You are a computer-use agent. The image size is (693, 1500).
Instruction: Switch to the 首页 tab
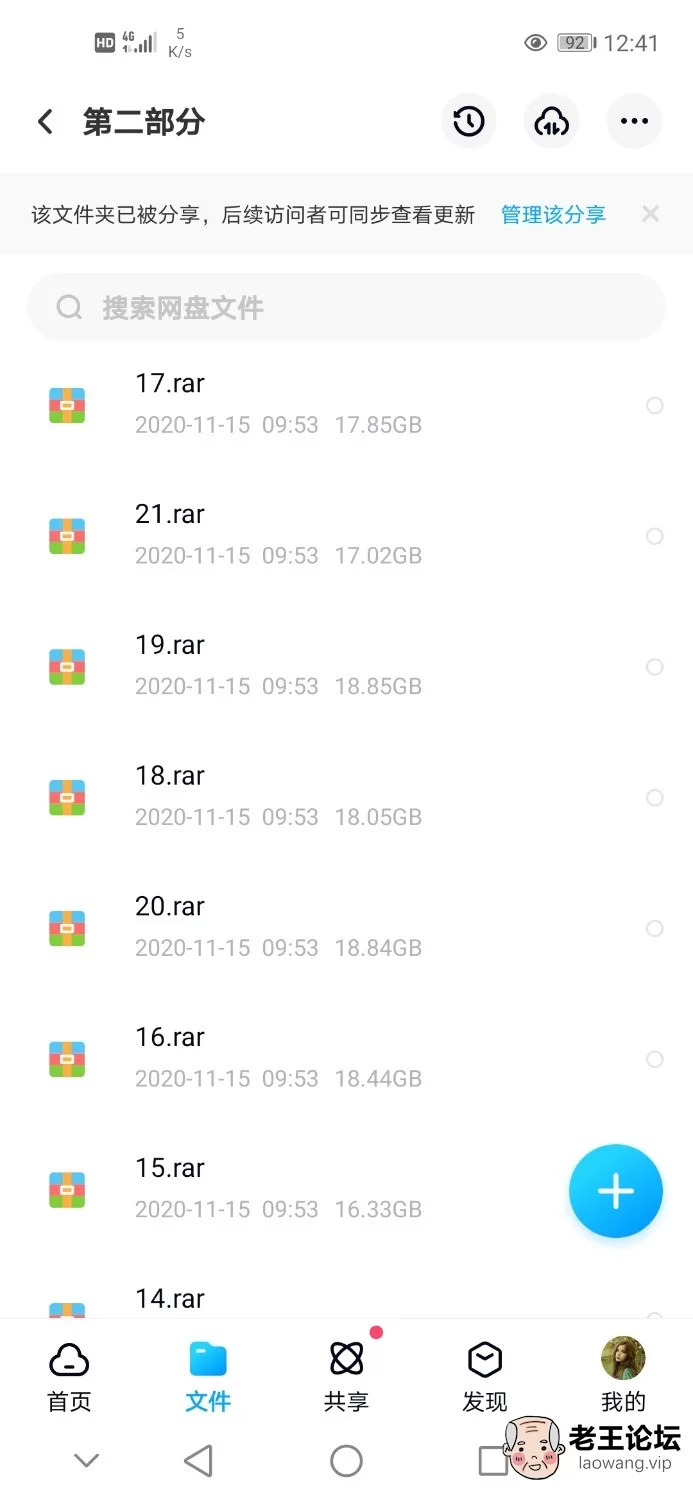(x=69, y=1376)
